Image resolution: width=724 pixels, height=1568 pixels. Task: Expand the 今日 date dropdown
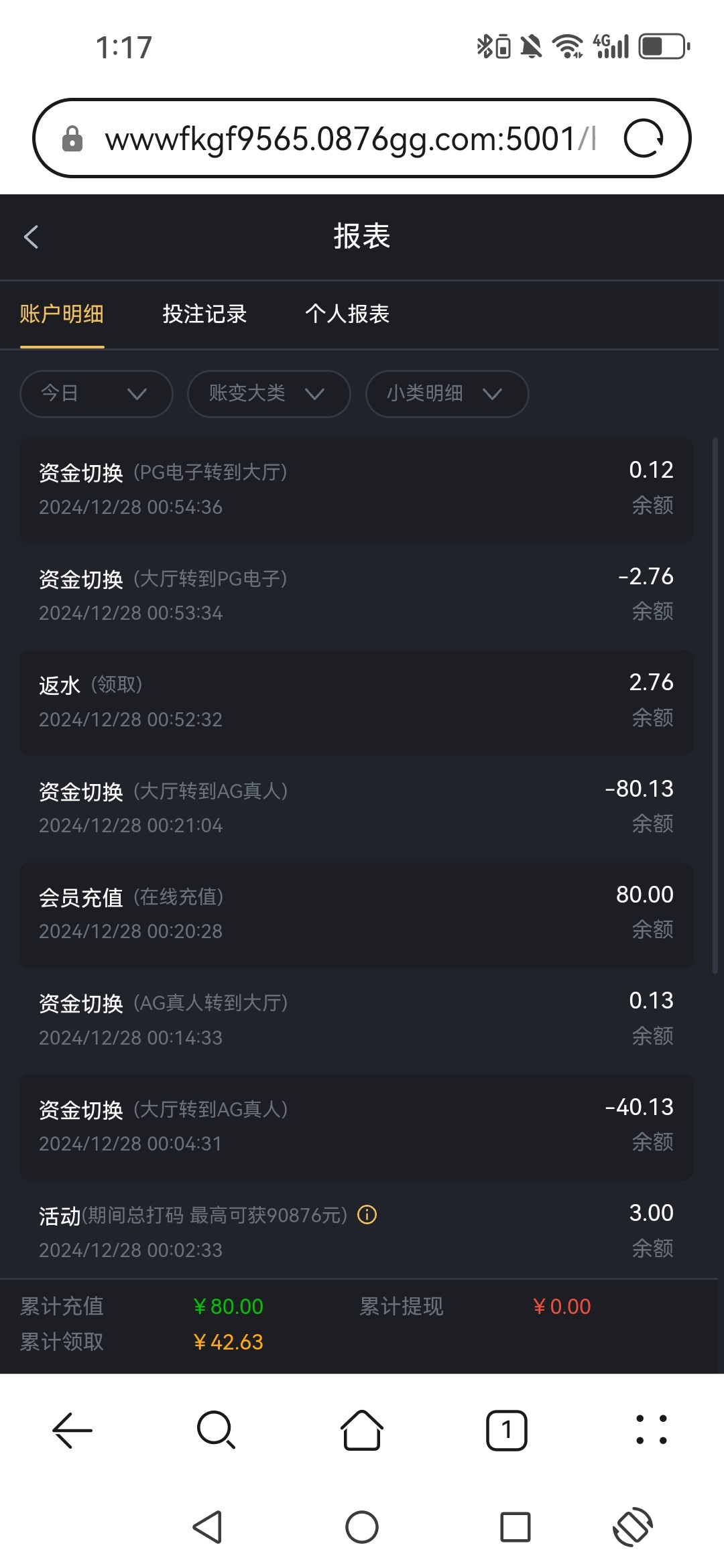click(x=96, y=393)
